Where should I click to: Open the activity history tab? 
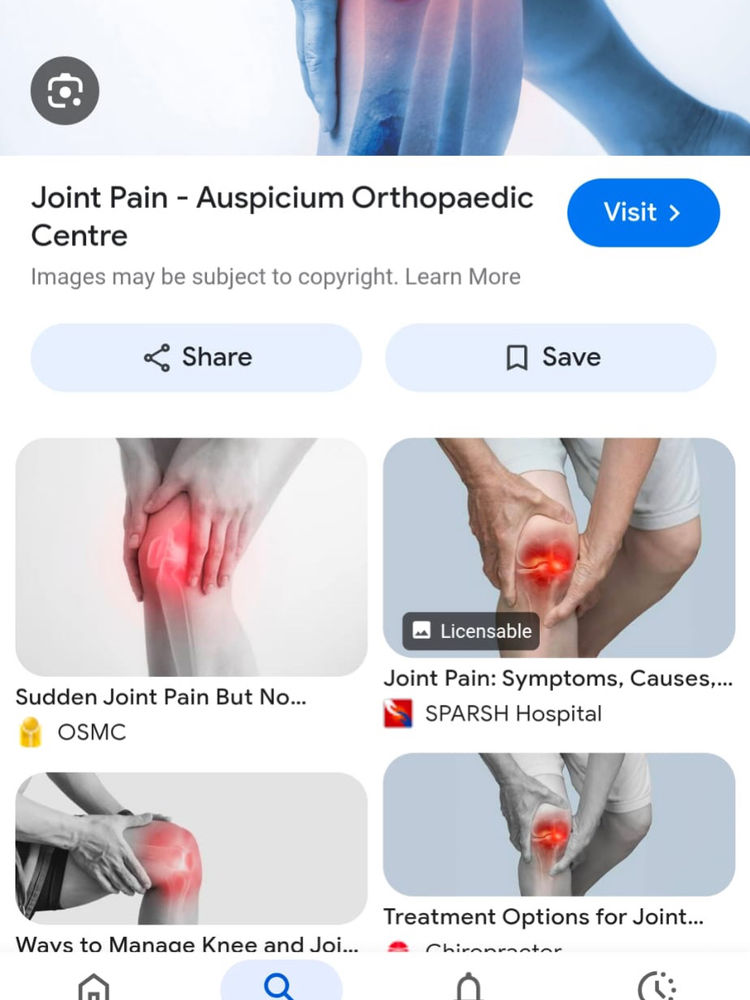click(656, 985)
